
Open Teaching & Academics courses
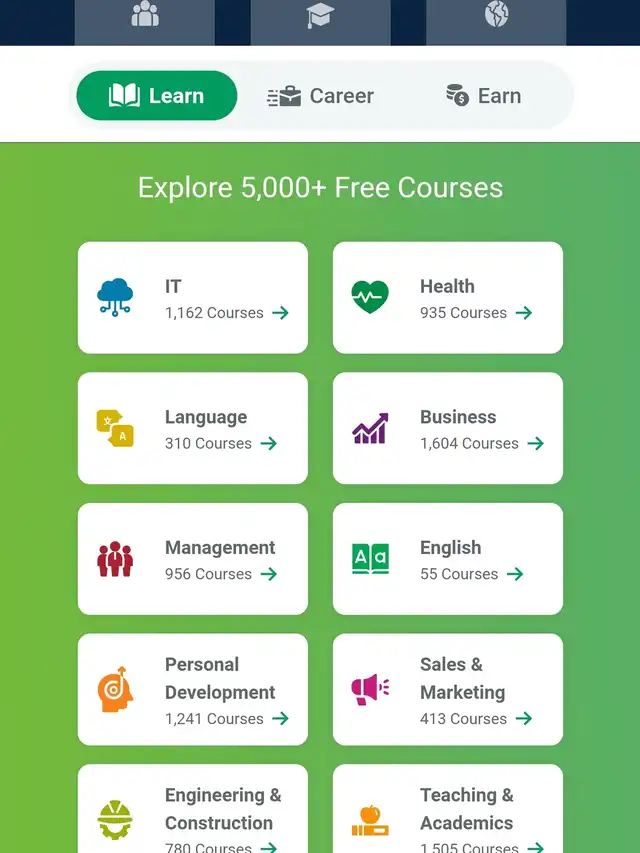tap(448, 809)
